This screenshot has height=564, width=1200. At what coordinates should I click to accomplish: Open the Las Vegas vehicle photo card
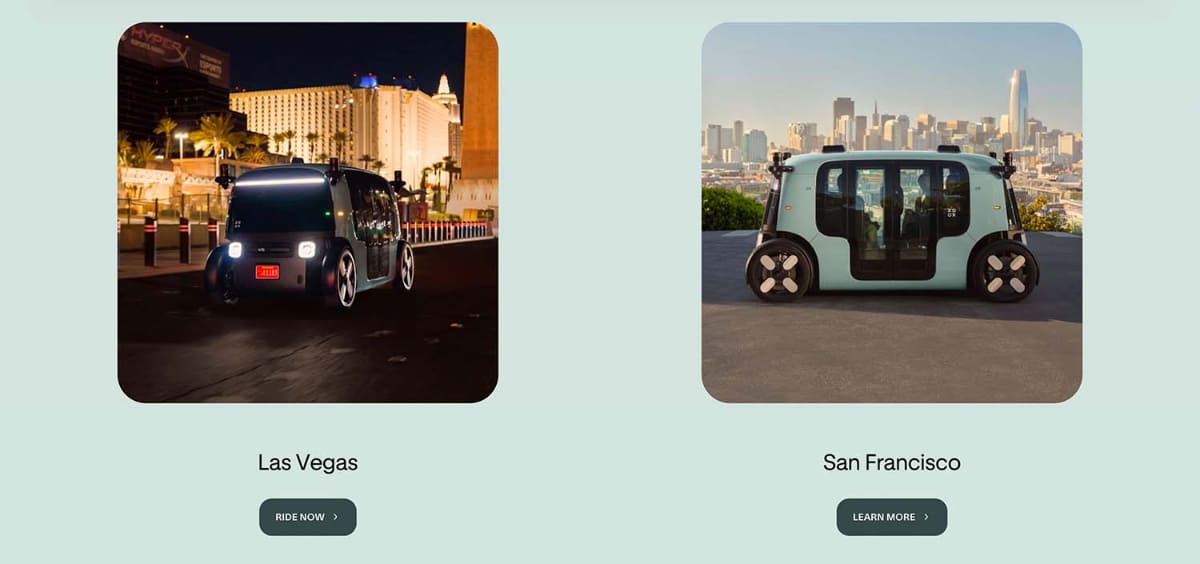point(307,212)
